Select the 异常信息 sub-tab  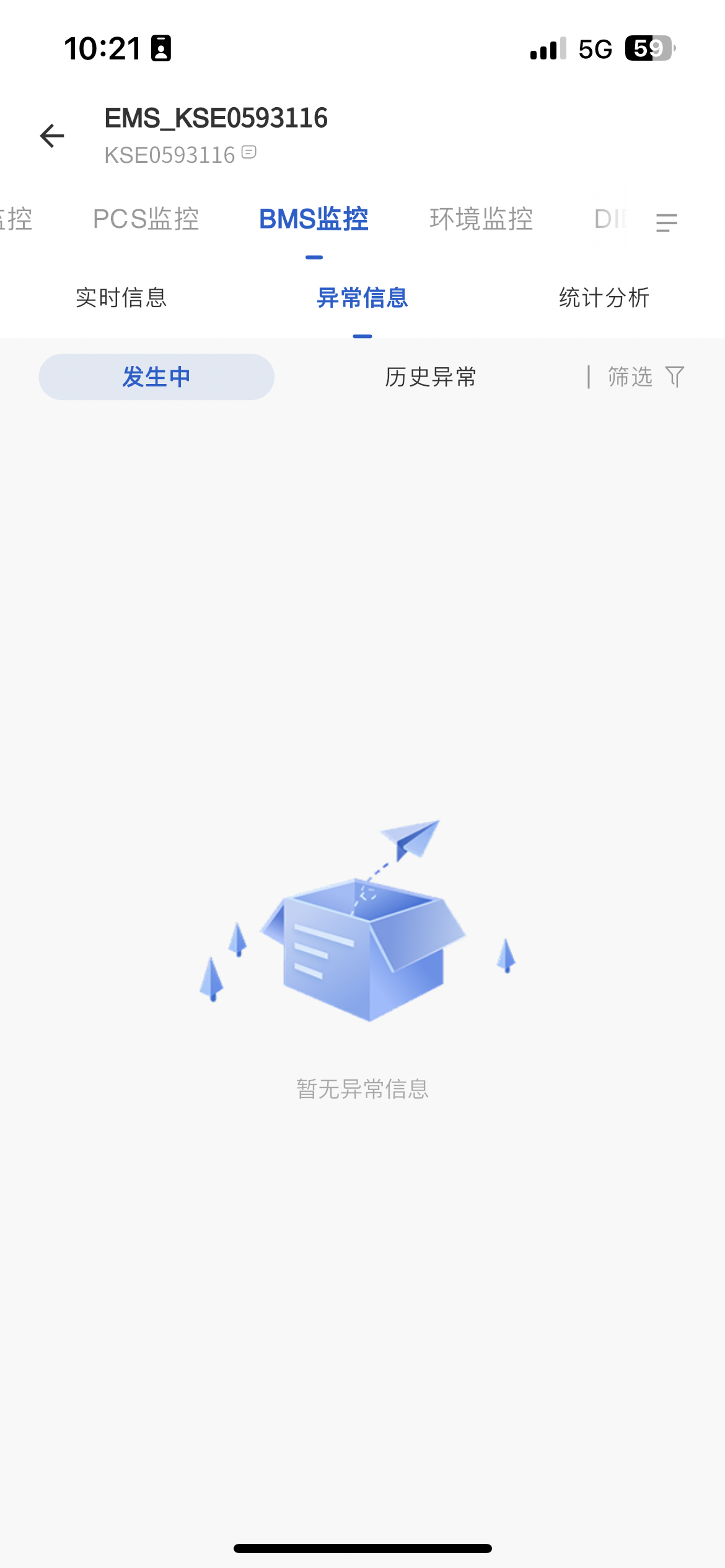(x=362, y=298)
